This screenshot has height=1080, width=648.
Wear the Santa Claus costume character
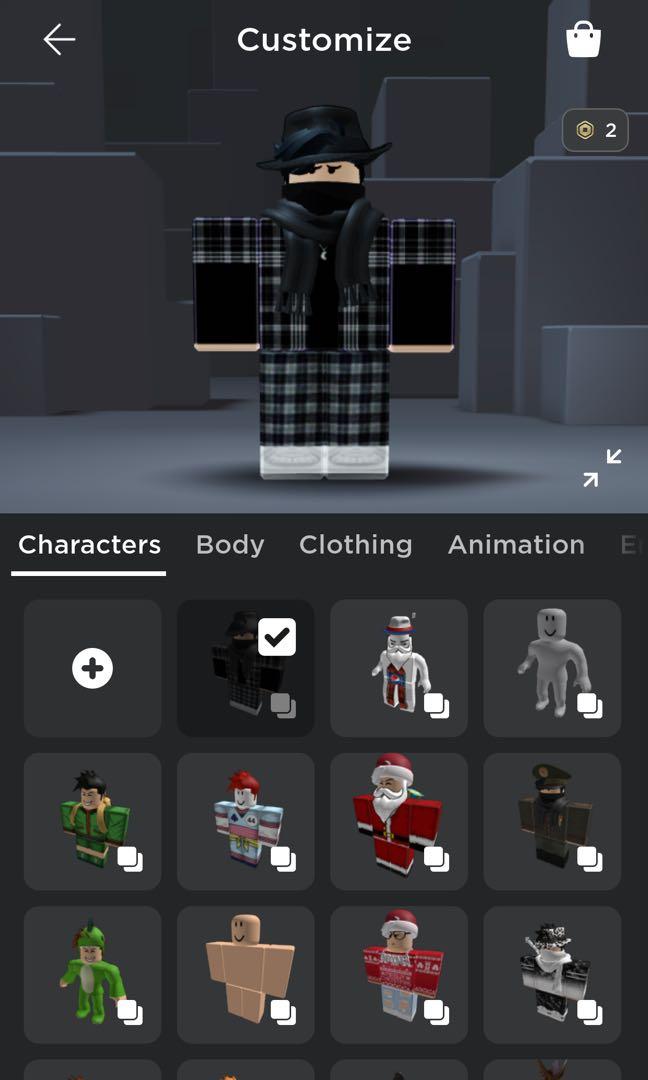coord(398,821)
